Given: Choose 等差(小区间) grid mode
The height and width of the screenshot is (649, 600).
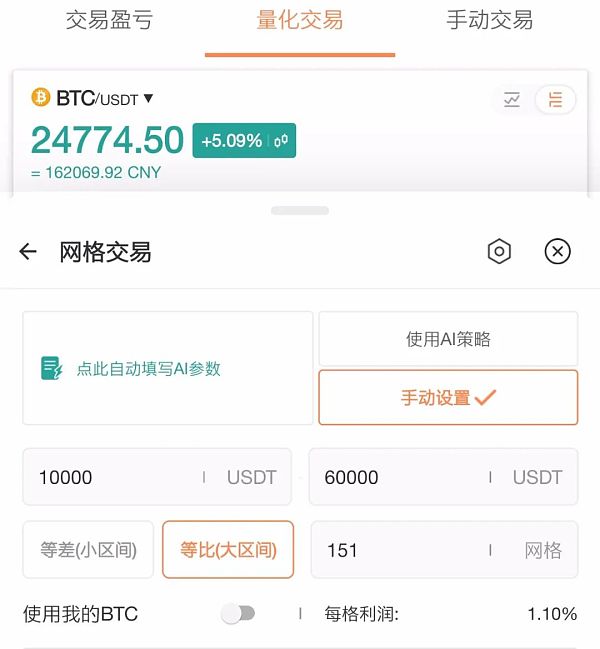Looking at the screenshot, I should coord(89,549).
